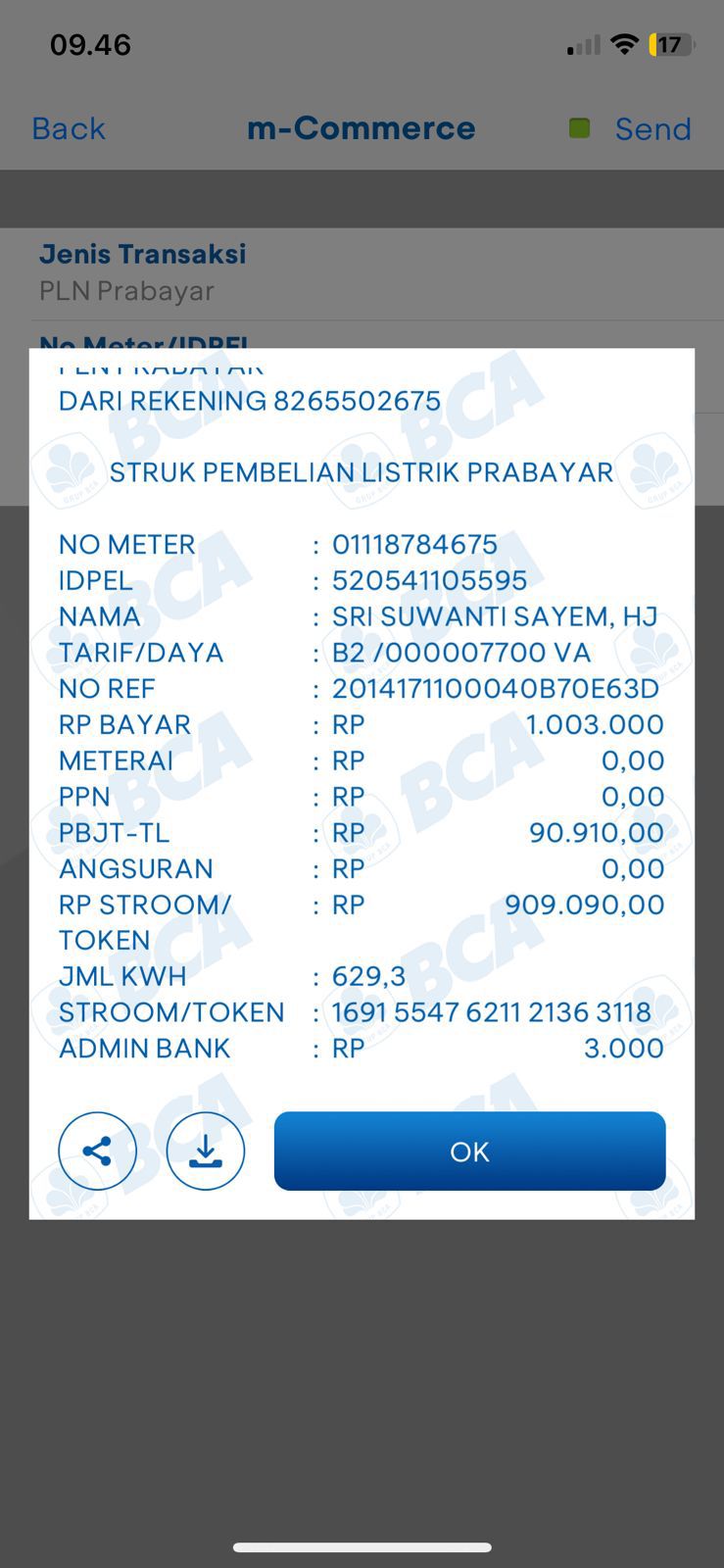
Task: Tap Send in the top bar
Action: [652, 128]
